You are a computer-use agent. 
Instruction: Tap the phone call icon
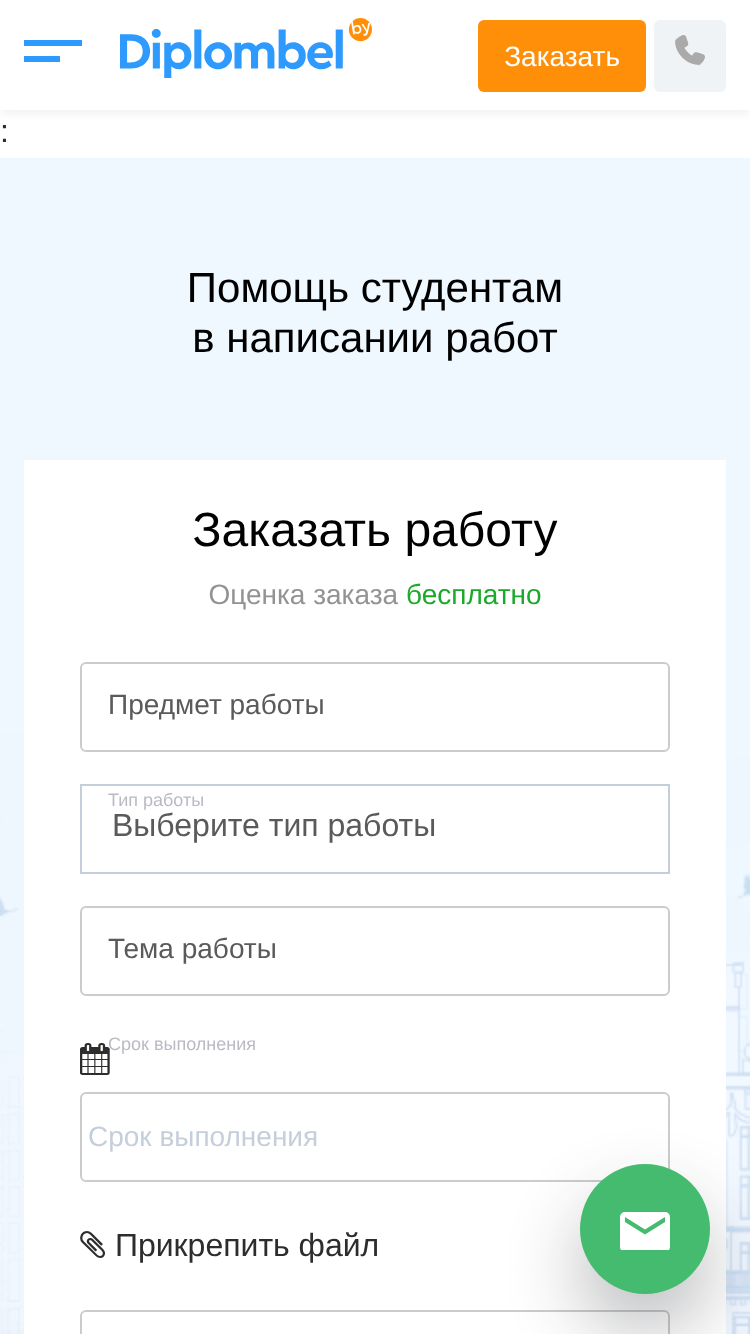tap(690, 56)
